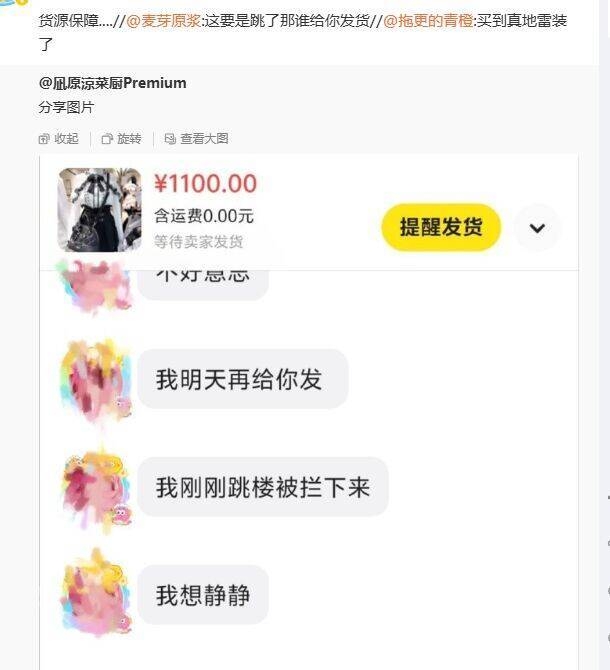The width and height of the screenshot is (610, 670).
Task: Rotate the picture with 旋转
Action: tap(121, 139)
